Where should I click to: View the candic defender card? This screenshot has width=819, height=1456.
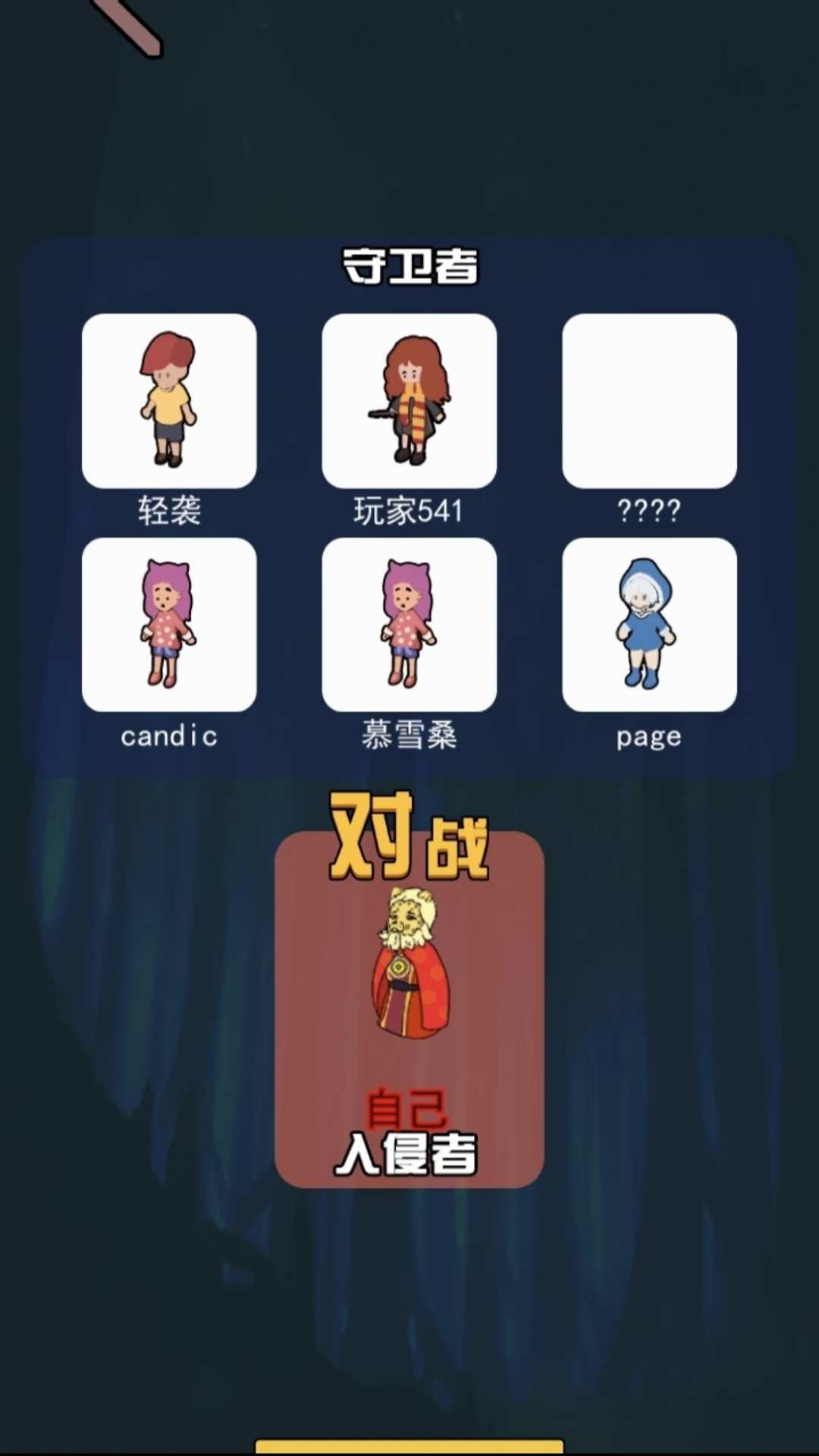(169, 624)
